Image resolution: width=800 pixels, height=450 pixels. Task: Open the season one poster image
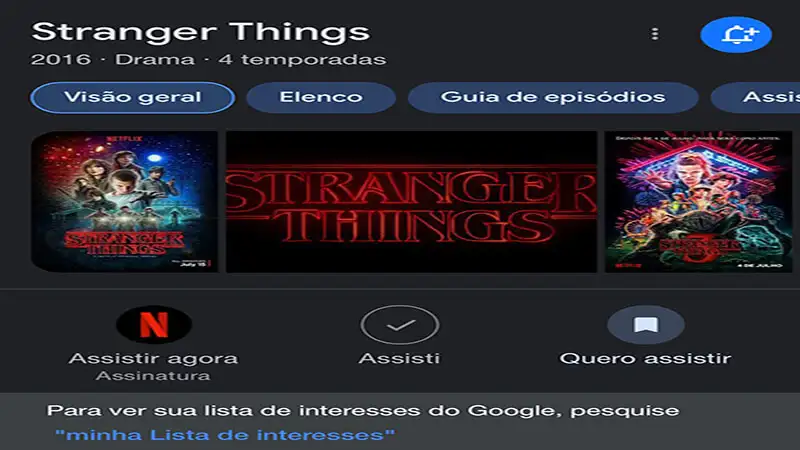[x=124, y=201]
